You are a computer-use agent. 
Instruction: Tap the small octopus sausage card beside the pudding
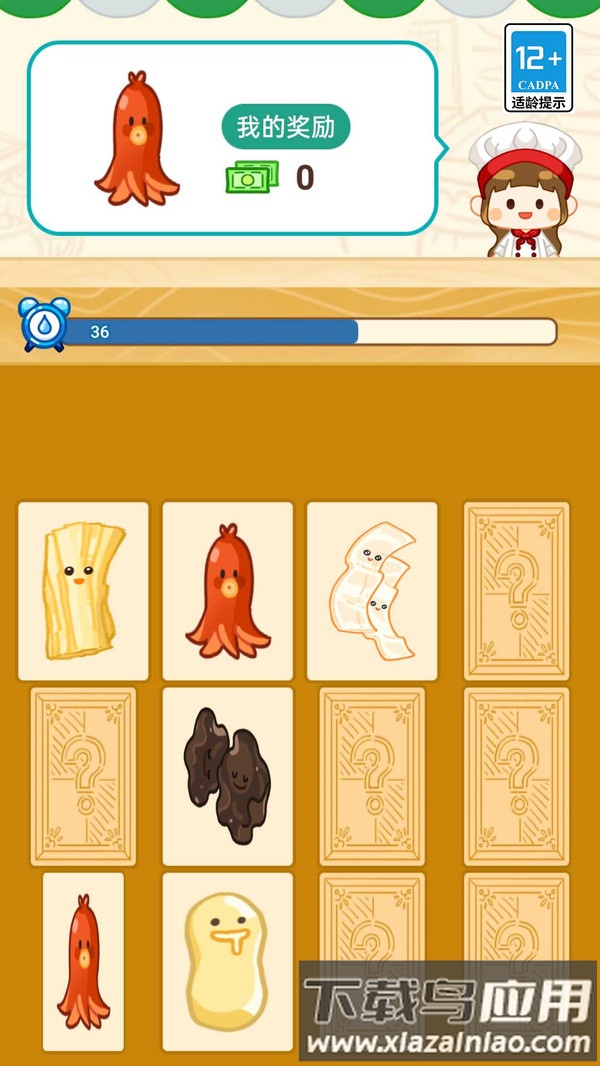click(x=83, y=961)
